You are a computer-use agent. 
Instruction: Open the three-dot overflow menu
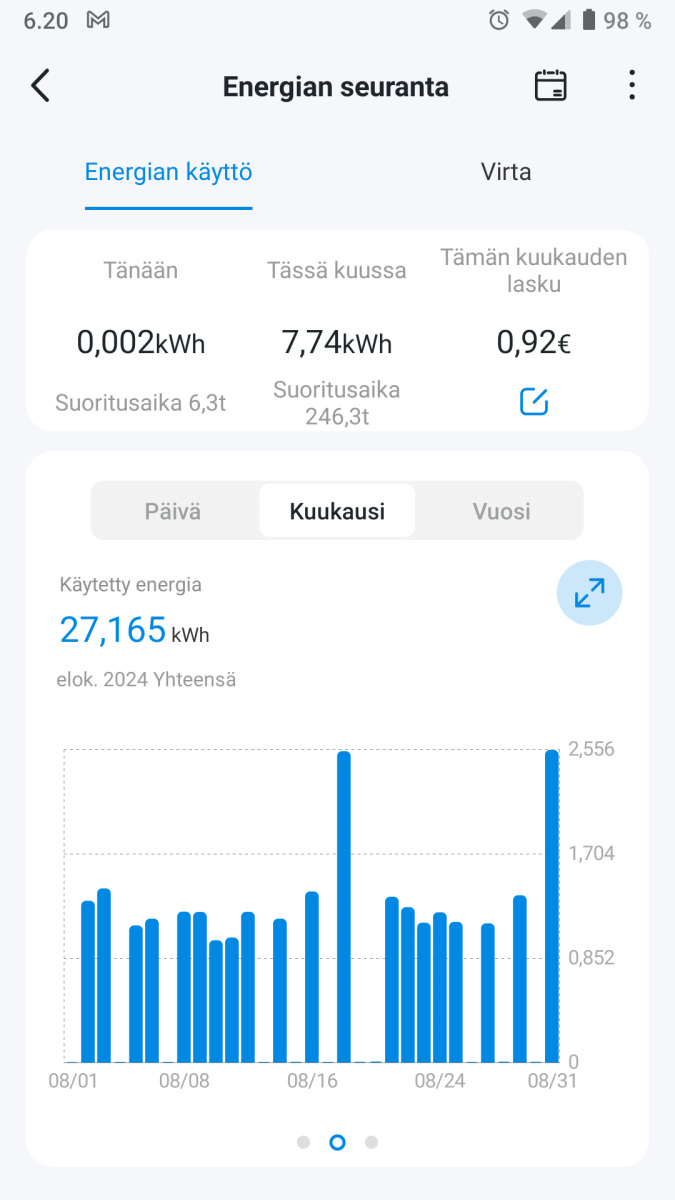tap(632, 86)
